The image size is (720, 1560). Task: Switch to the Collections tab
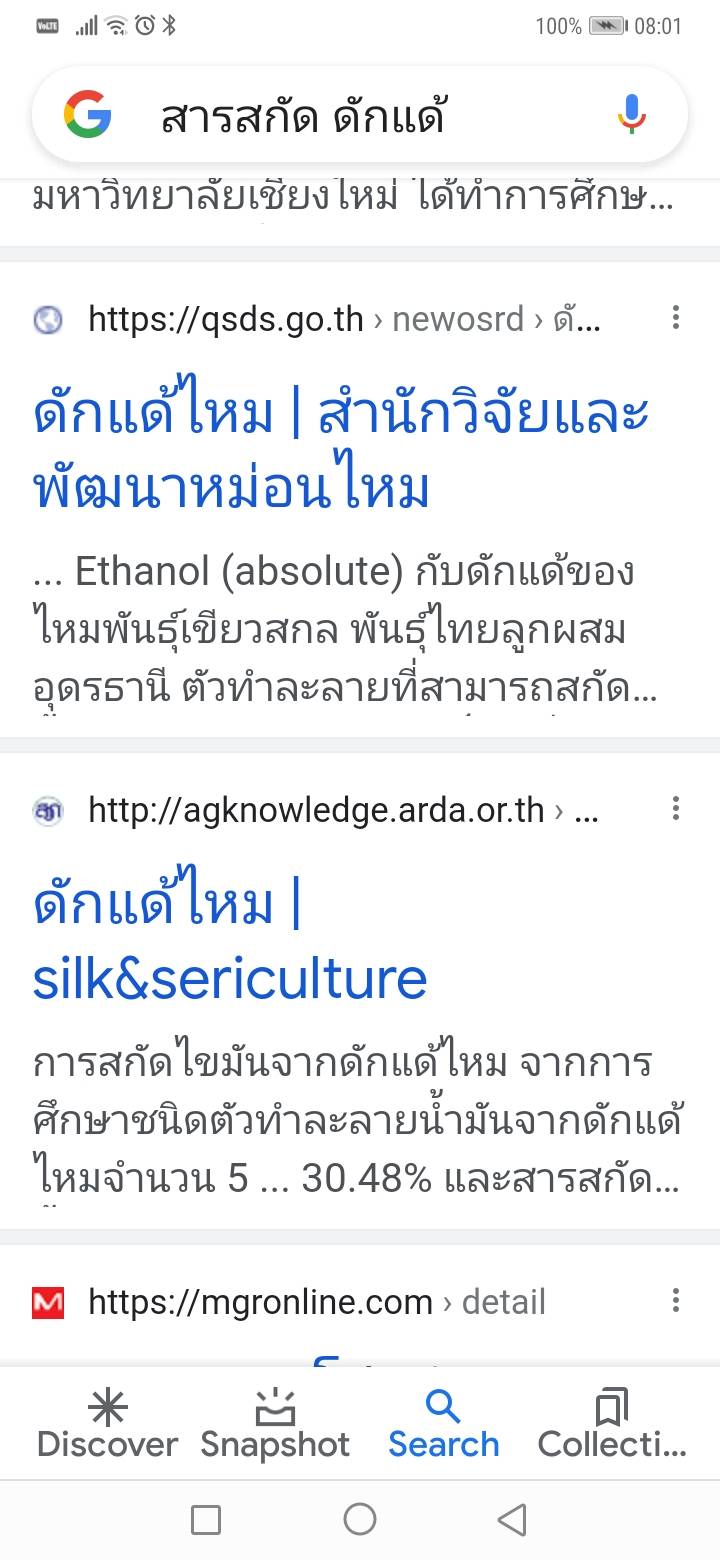[612, 1424]
